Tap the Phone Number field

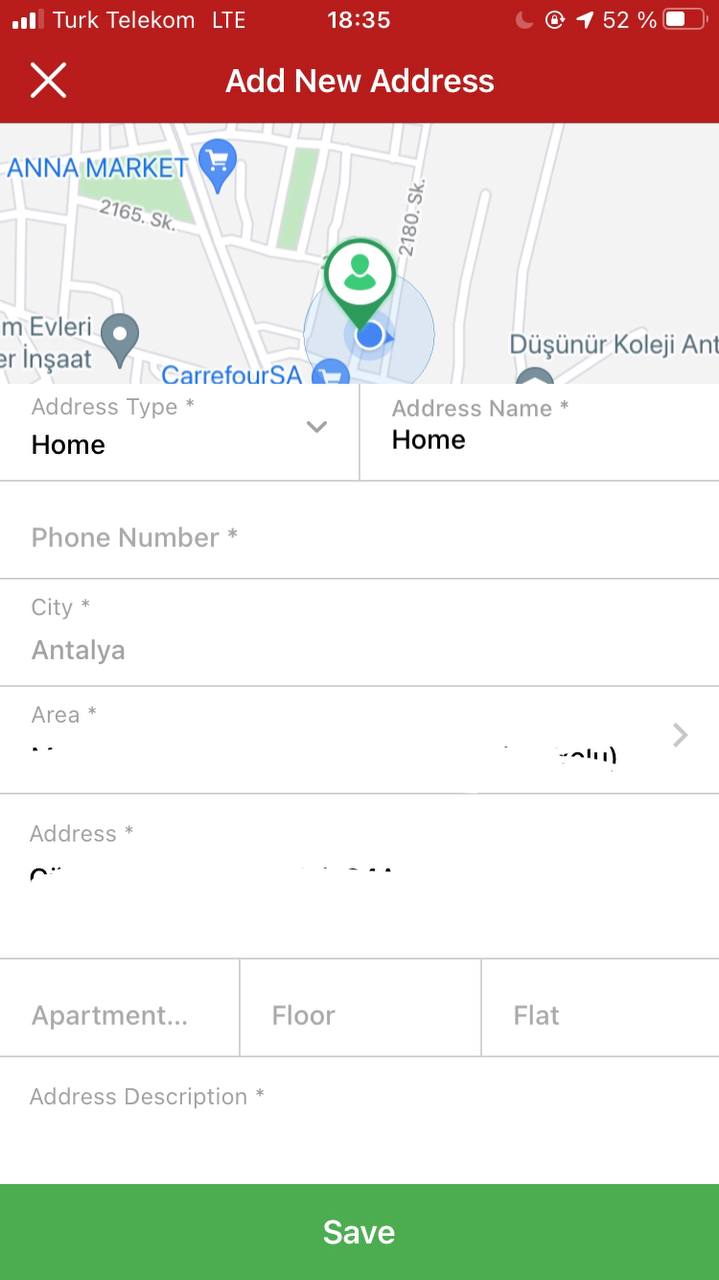coord(359,537)
